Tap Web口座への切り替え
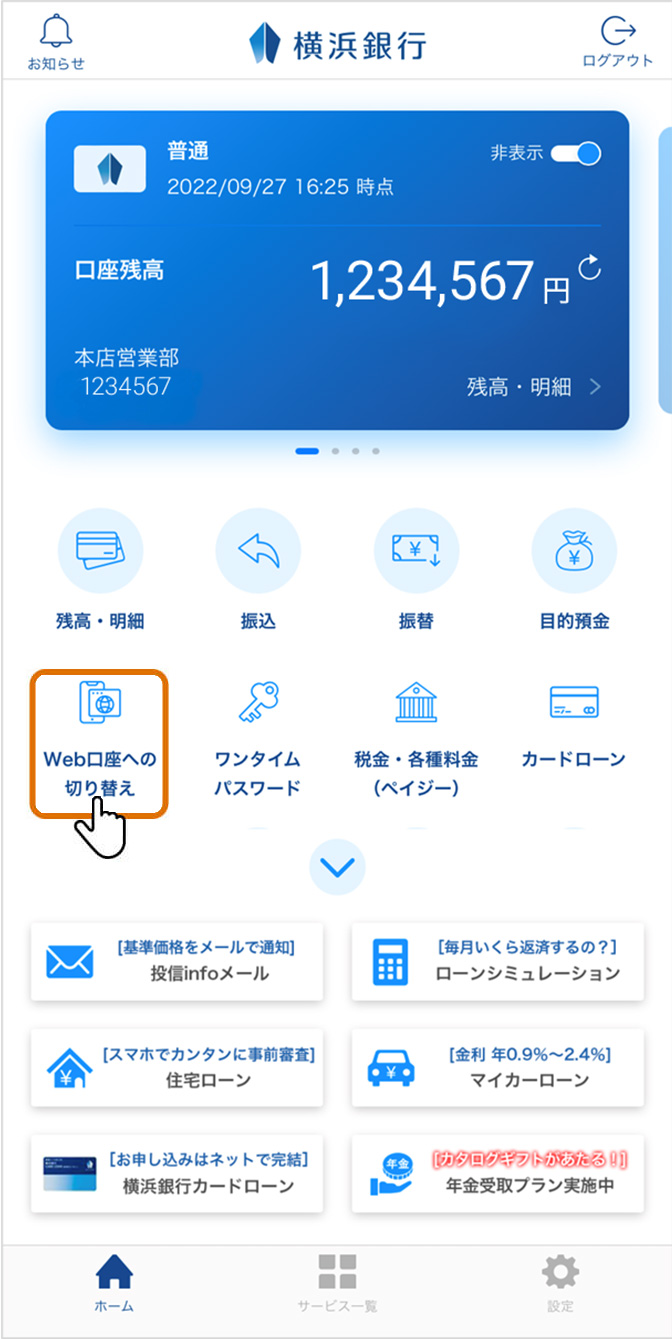 (x=99, y=744)
